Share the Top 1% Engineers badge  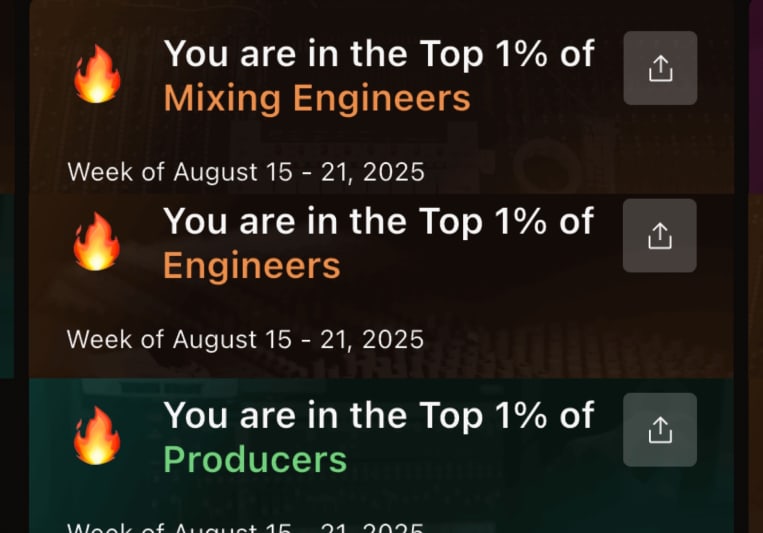point(660,236)
